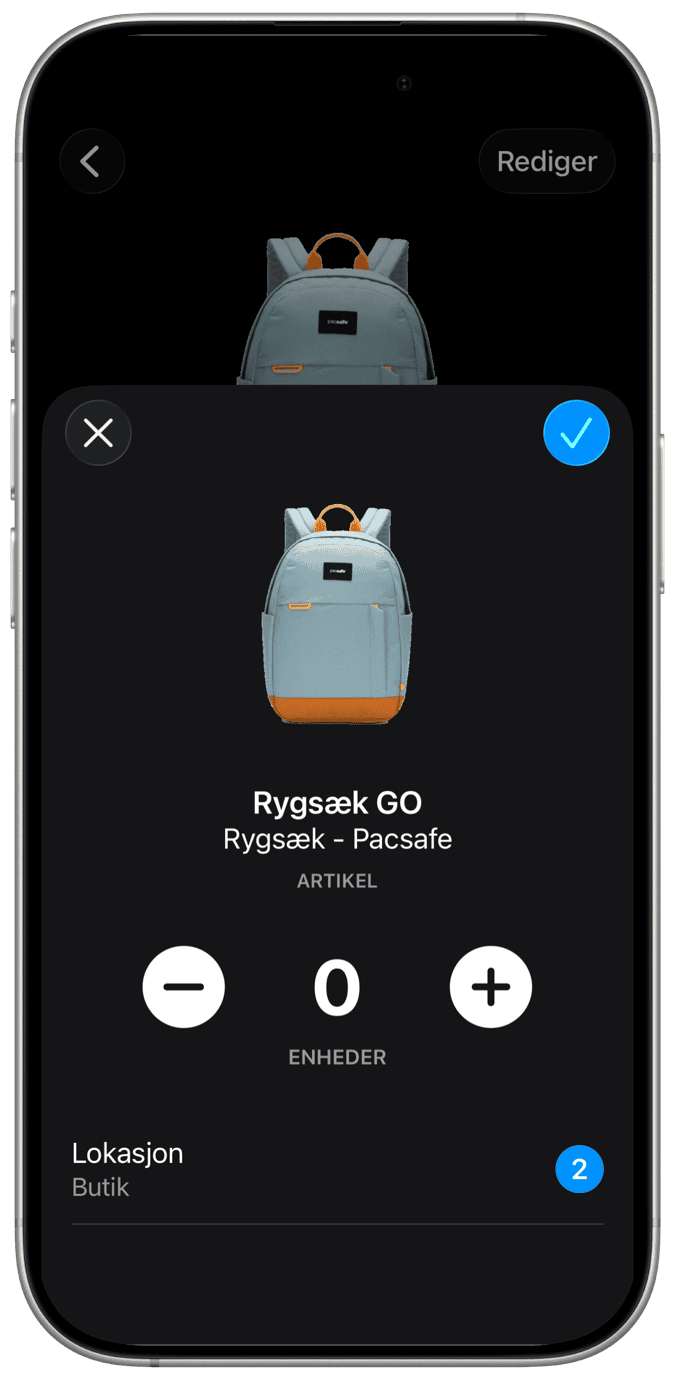This screenshot has height=1380, width=675.
Task: Close the Rygsæk GO sheet
Action: (98, 433)
